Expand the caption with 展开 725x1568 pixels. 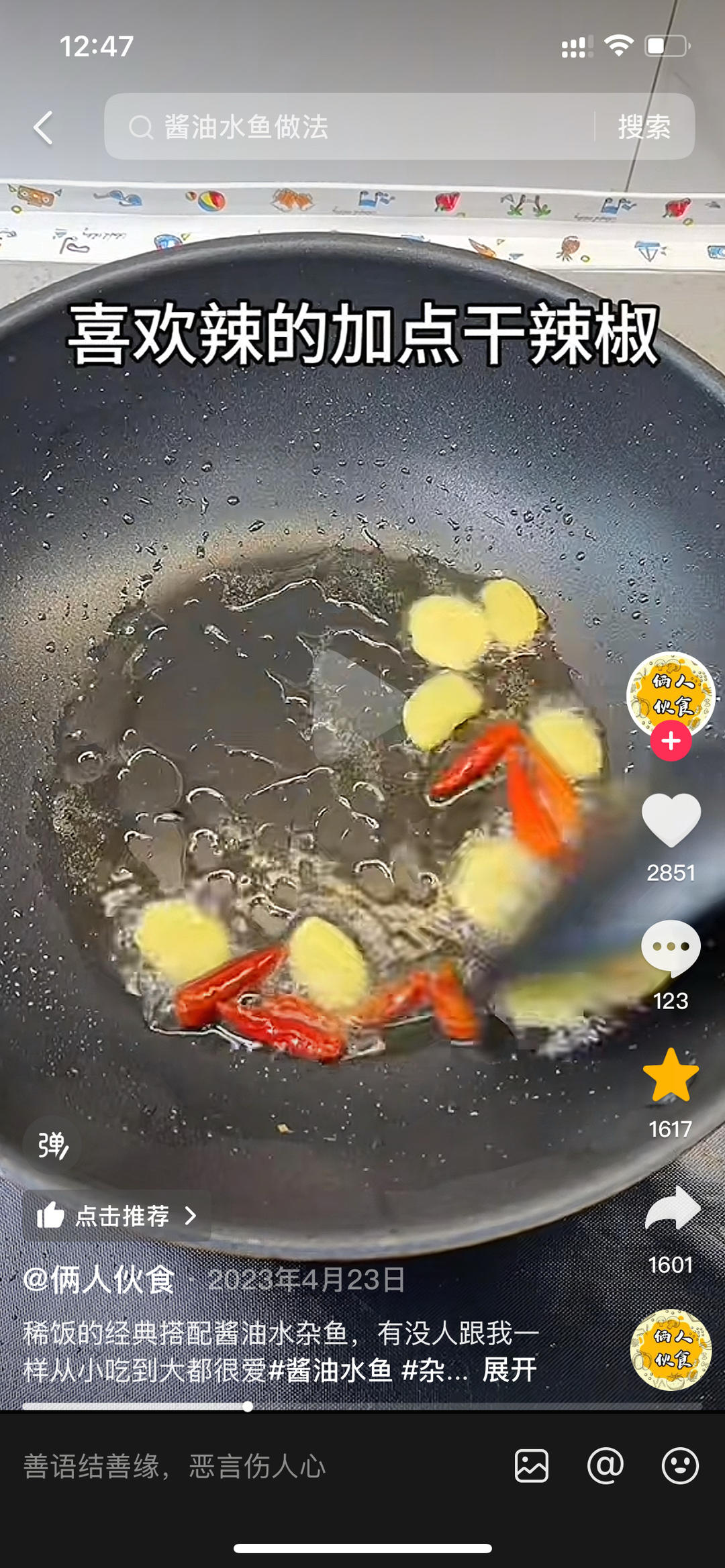[510, 1369]
